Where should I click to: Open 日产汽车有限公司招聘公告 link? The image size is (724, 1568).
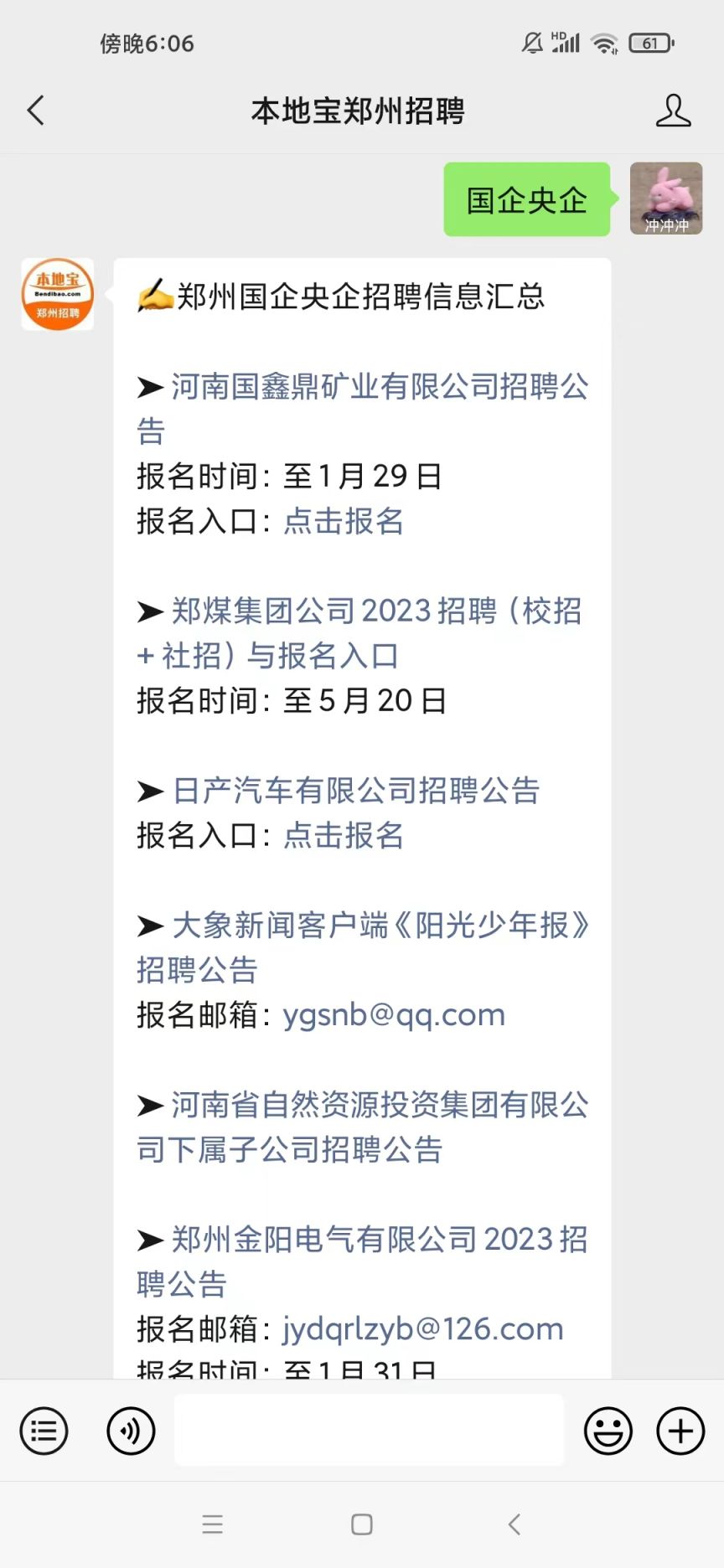click(355, 791)
